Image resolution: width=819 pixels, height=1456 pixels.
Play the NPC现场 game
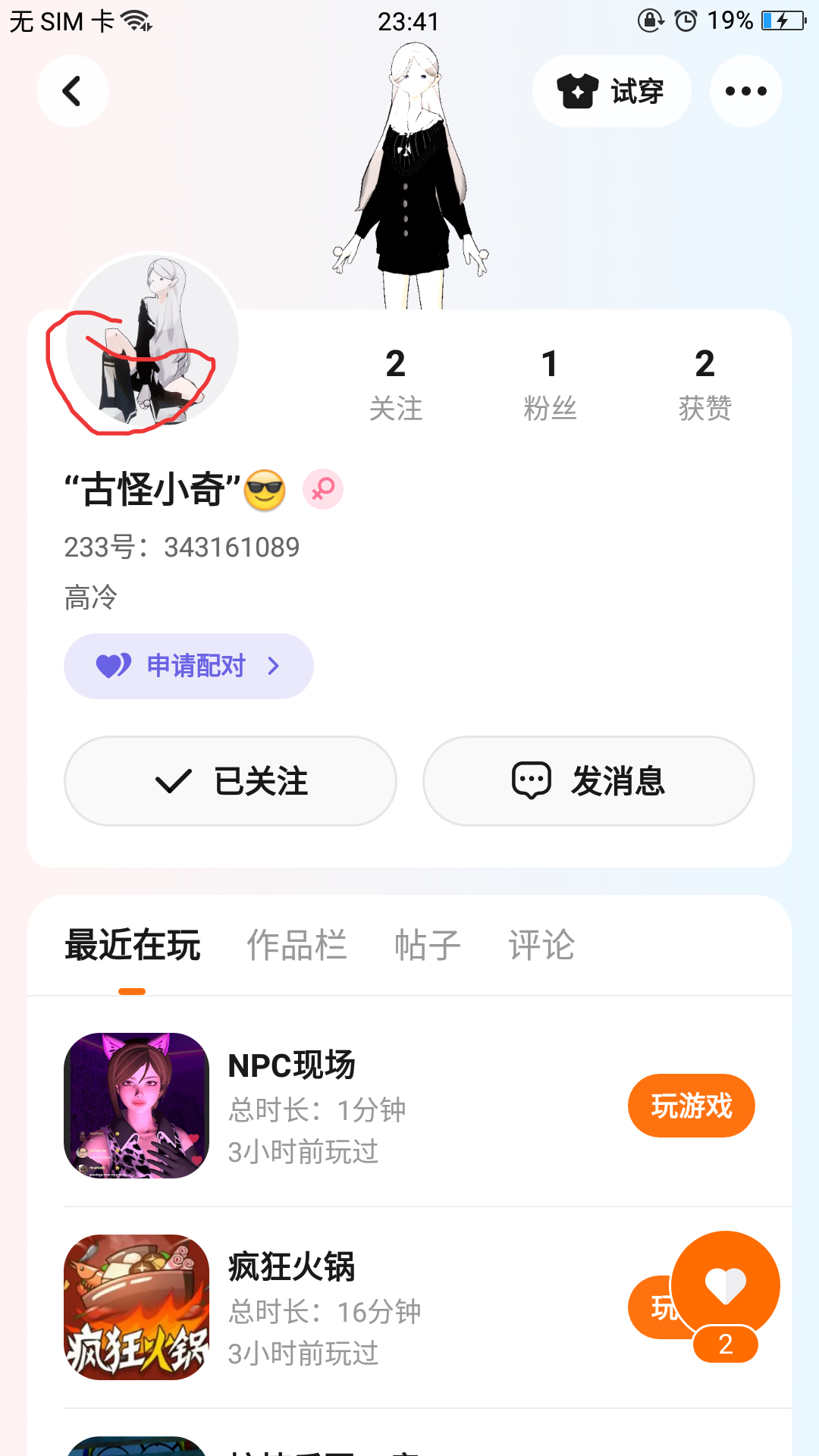click(x=691, y=1106)
